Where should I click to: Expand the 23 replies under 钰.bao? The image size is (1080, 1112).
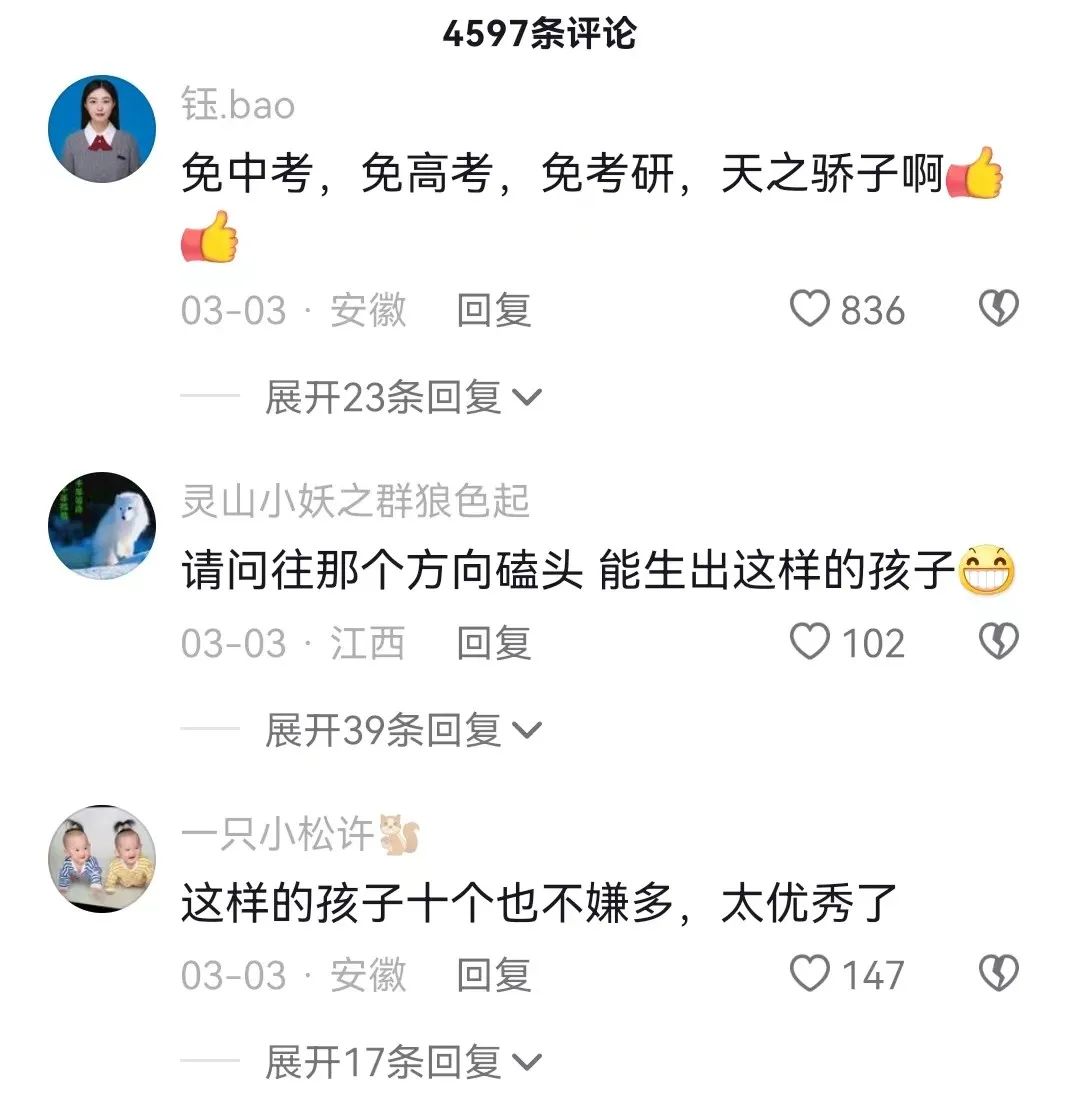pyautogui.click(x=402, y=398)
